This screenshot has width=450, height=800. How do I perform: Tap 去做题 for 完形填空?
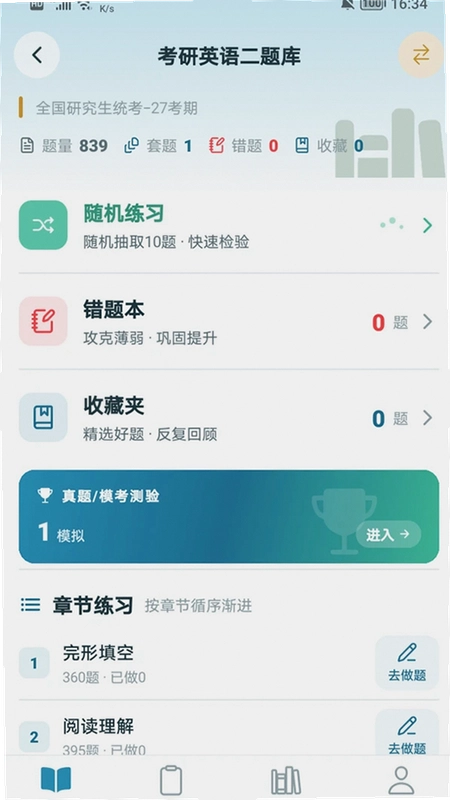click(x=407, y=663)
